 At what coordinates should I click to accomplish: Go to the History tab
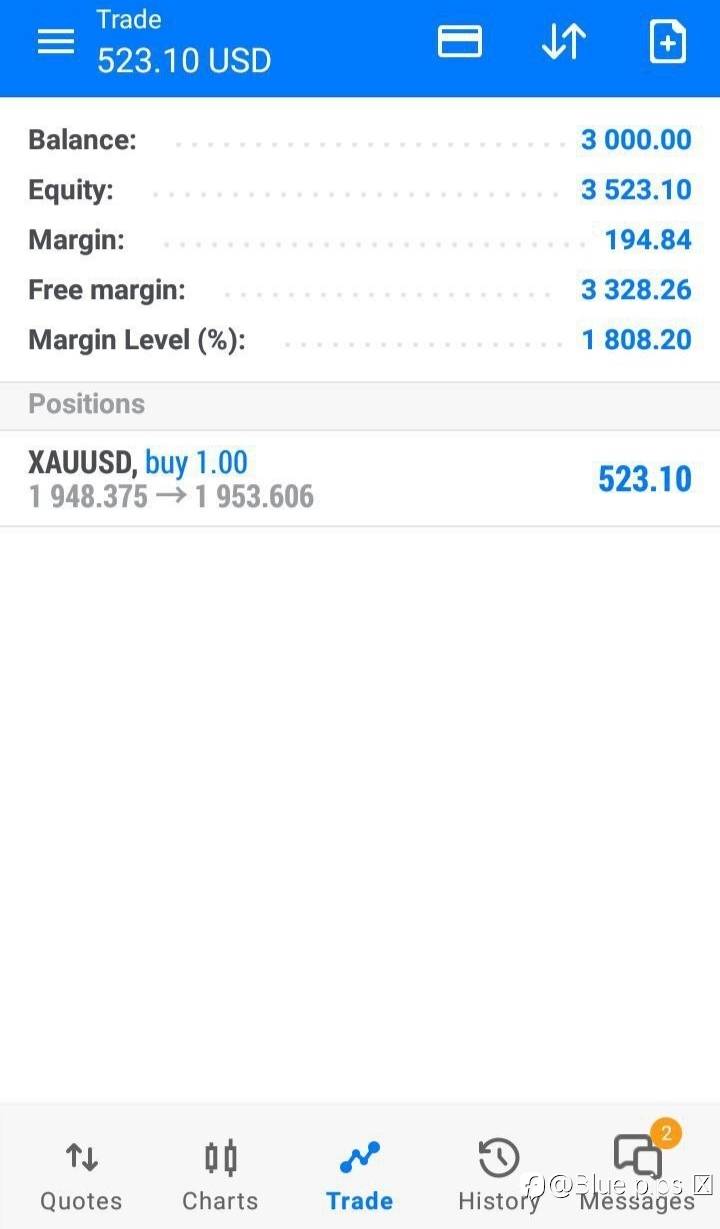coord(498,1176)
